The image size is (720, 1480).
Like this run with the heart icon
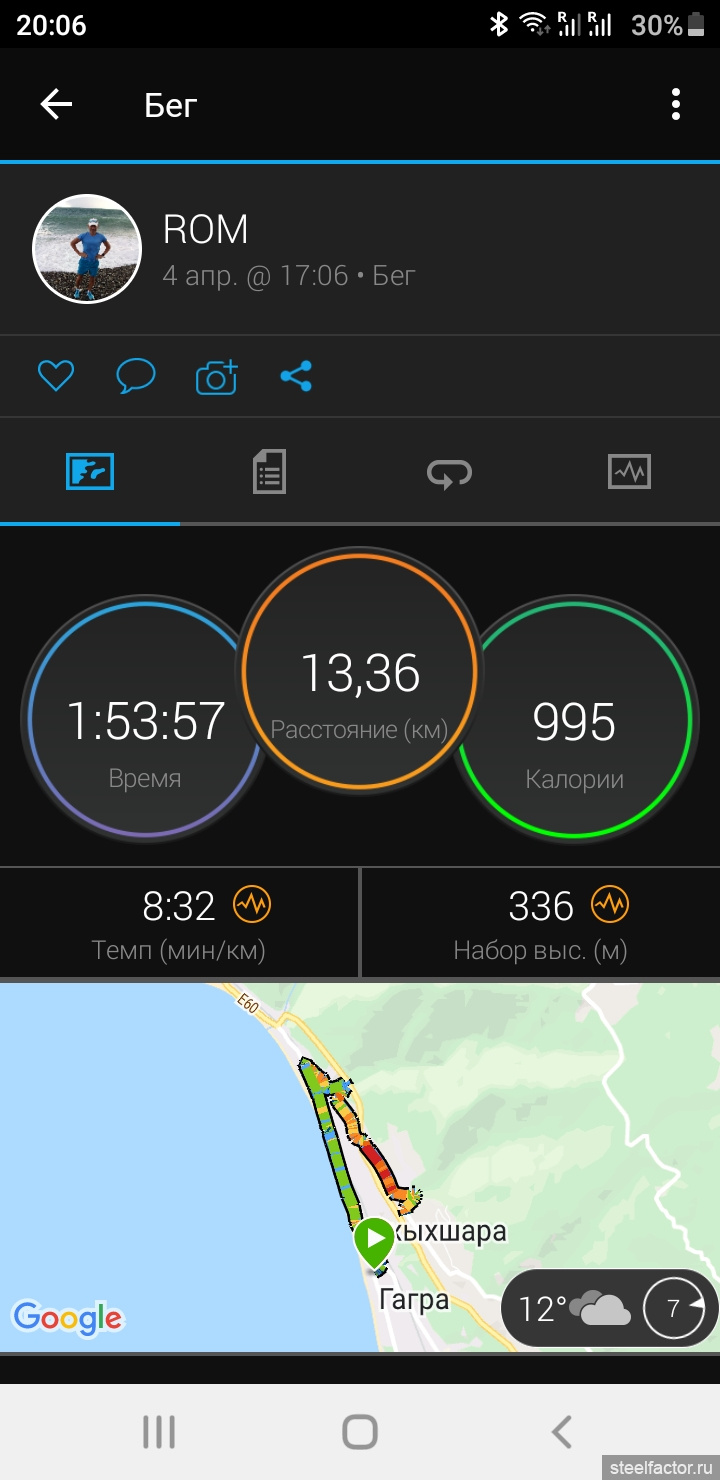56,376
